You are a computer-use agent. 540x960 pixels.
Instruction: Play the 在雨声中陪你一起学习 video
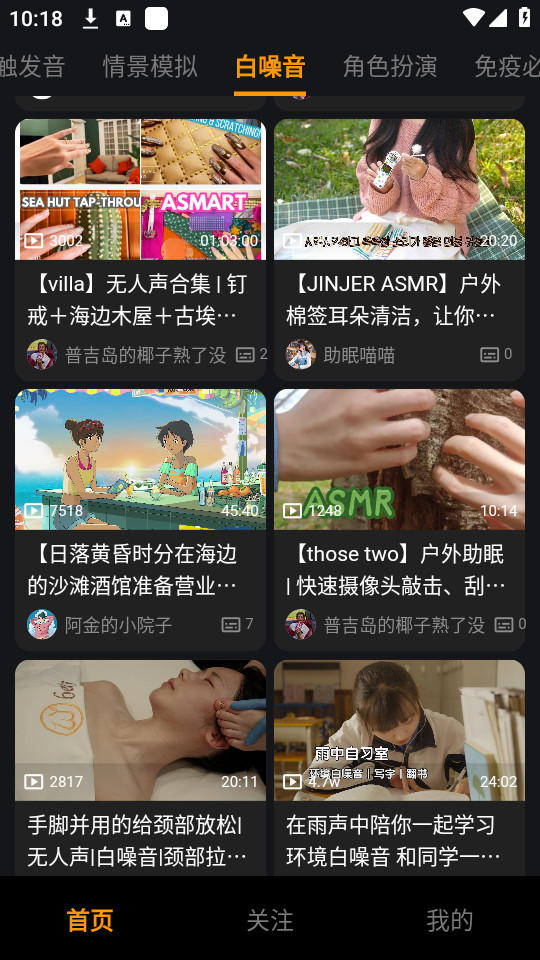[x=399, y=768]
